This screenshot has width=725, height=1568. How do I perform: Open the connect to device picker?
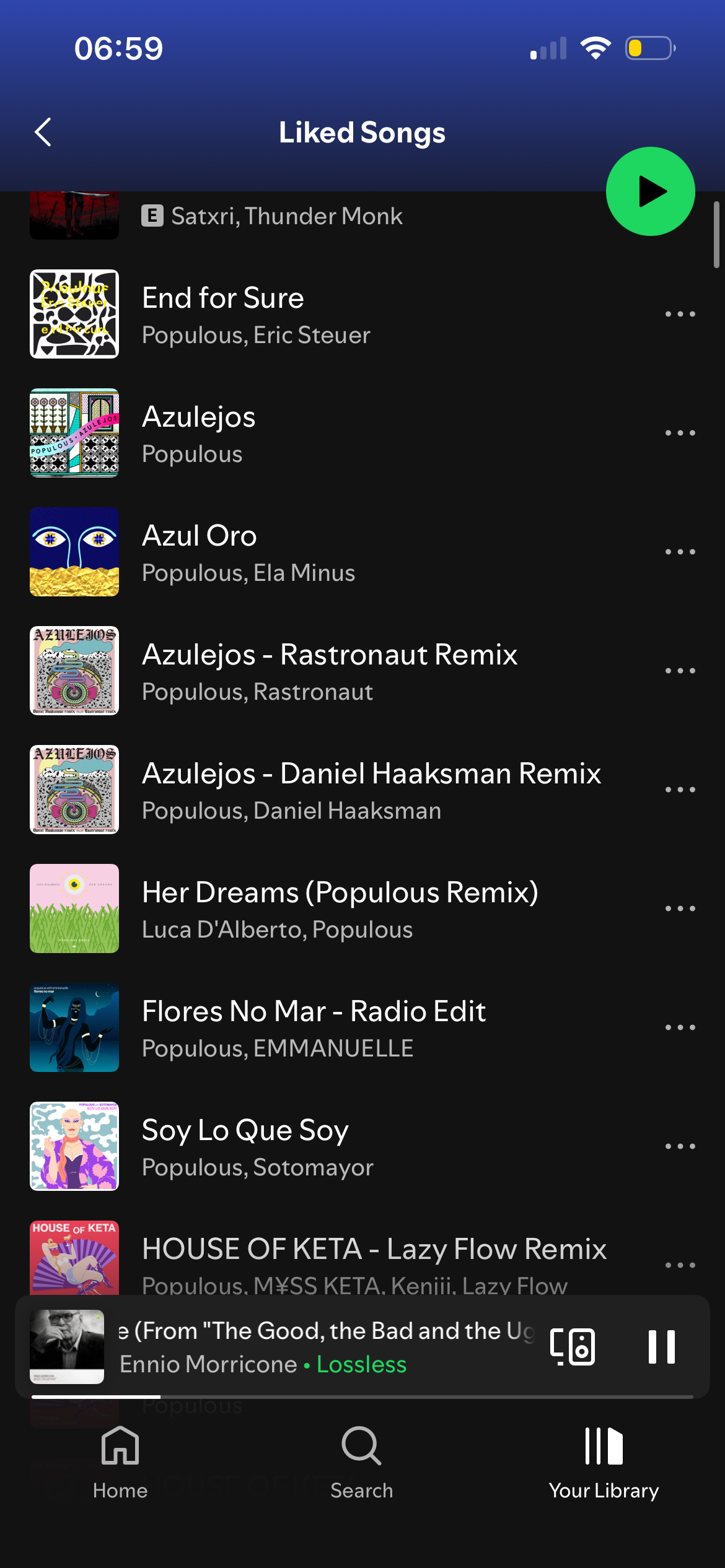[573, 1346]
